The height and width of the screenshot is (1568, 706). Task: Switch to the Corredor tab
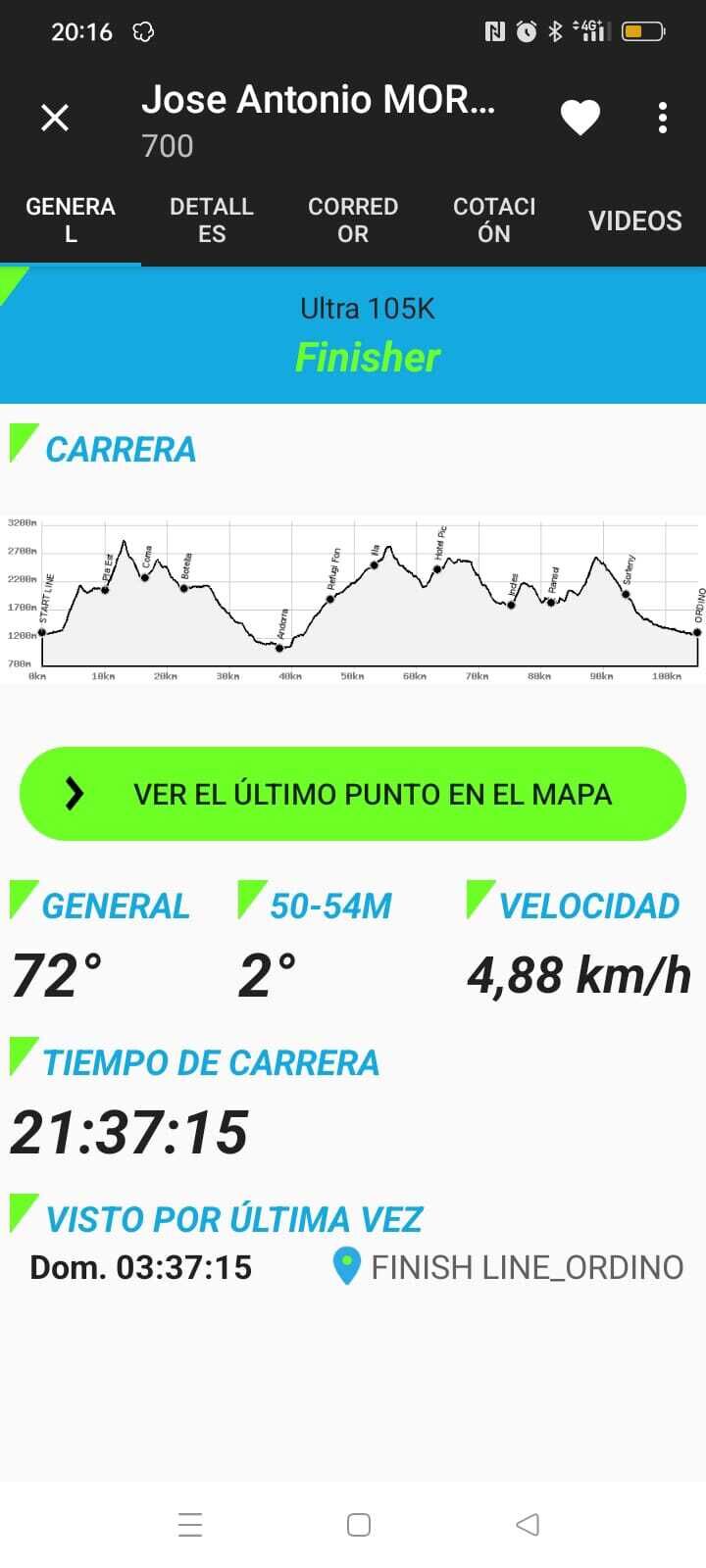(x=353, y=220)
